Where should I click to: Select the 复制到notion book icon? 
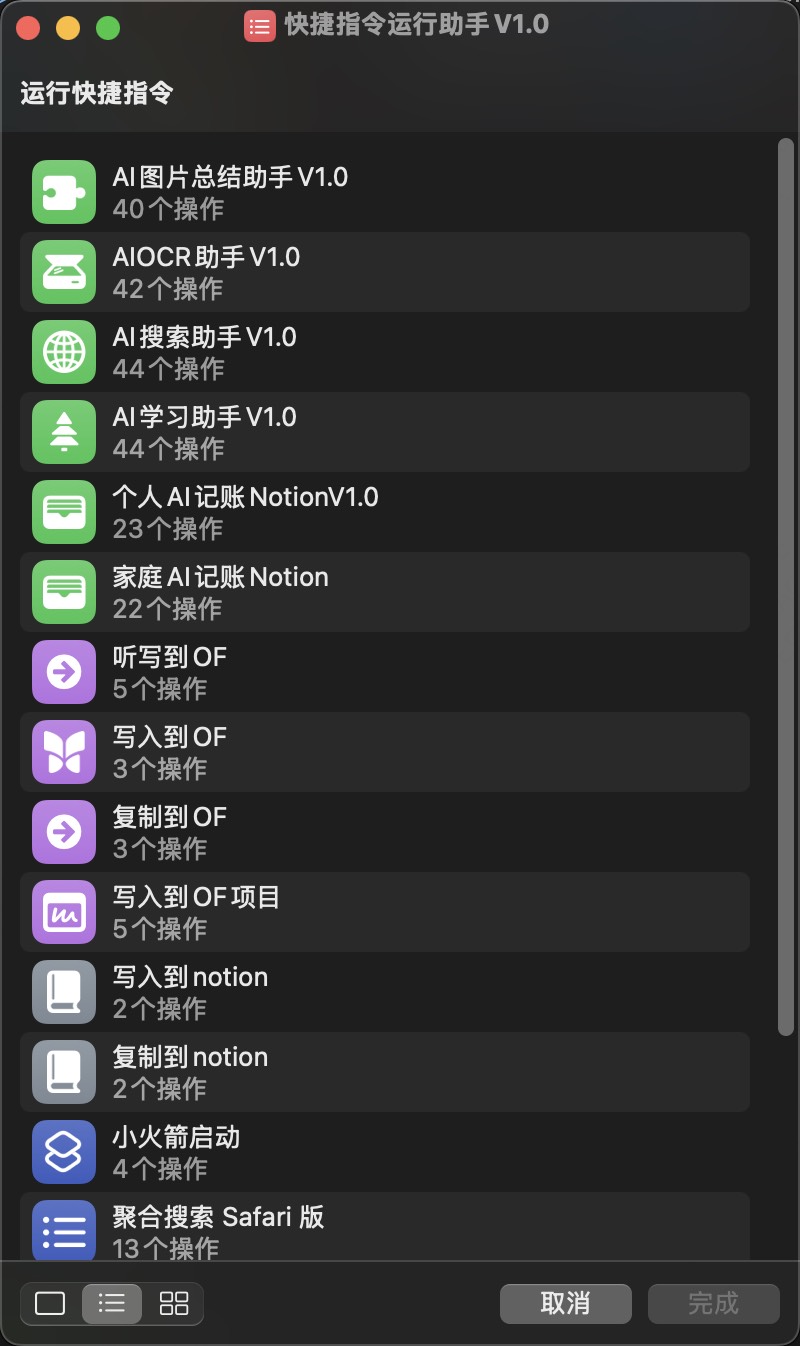63,1071
